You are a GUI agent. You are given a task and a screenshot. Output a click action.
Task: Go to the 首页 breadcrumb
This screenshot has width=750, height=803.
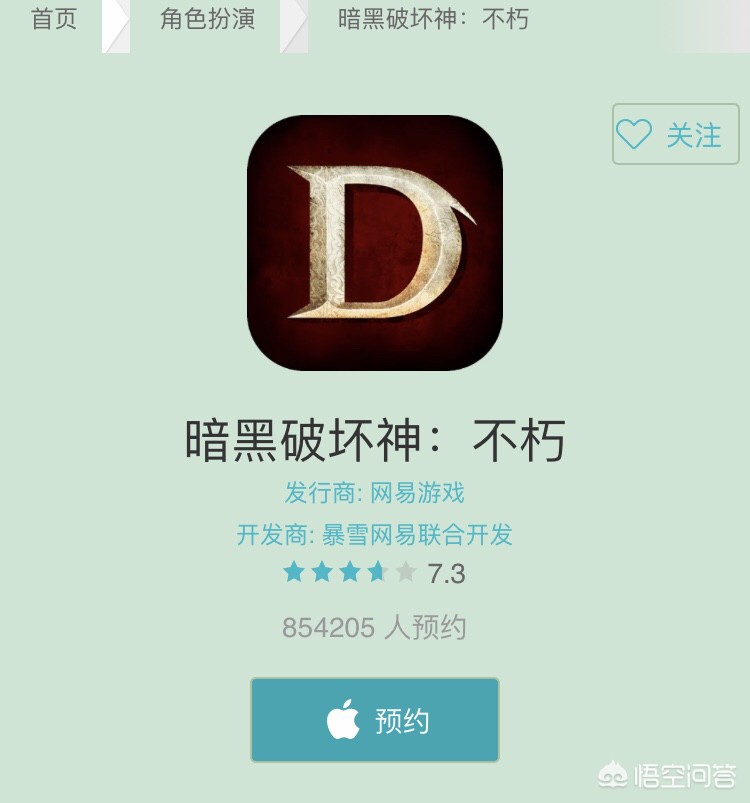point(54,19)
